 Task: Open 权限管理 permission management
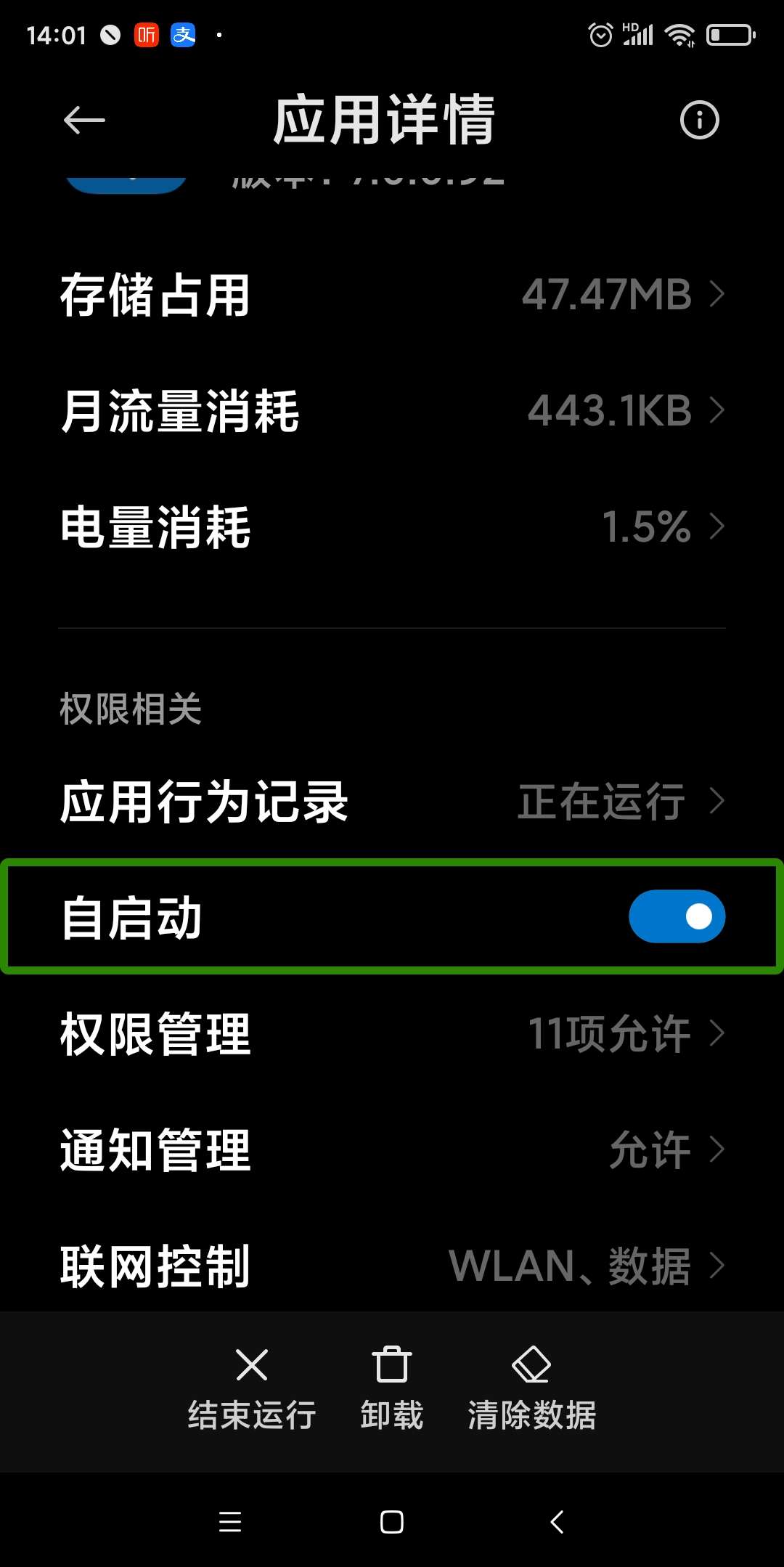392,1034
